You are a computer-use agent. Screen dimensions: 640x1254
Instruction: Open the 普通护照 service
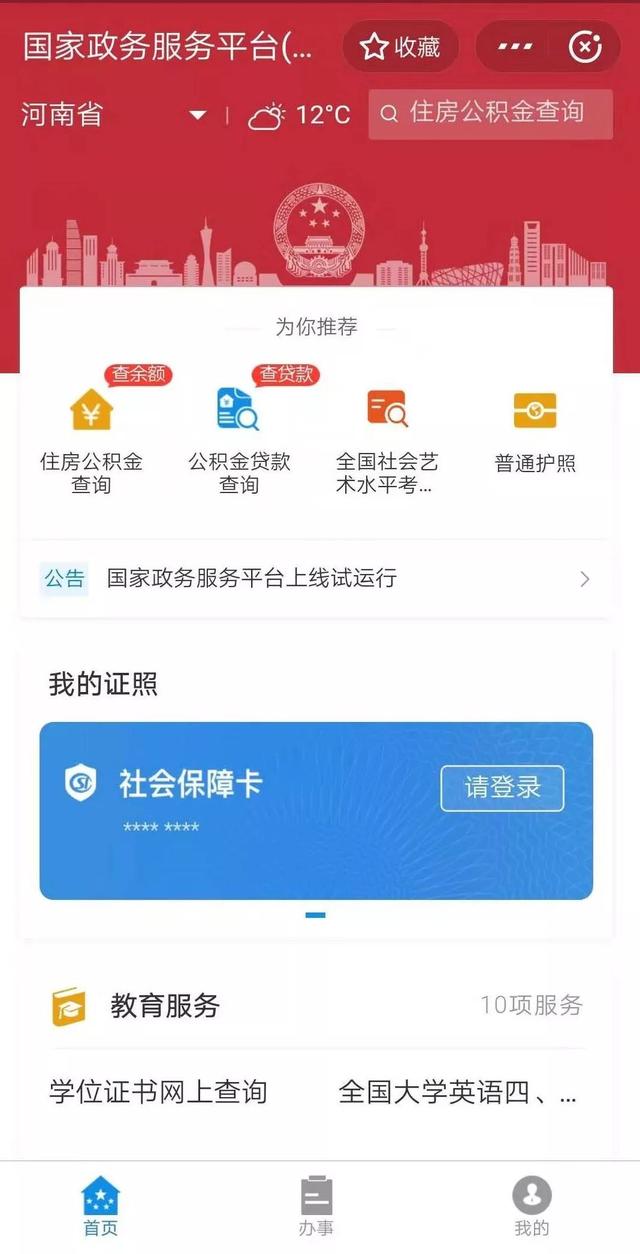[535, 432]
